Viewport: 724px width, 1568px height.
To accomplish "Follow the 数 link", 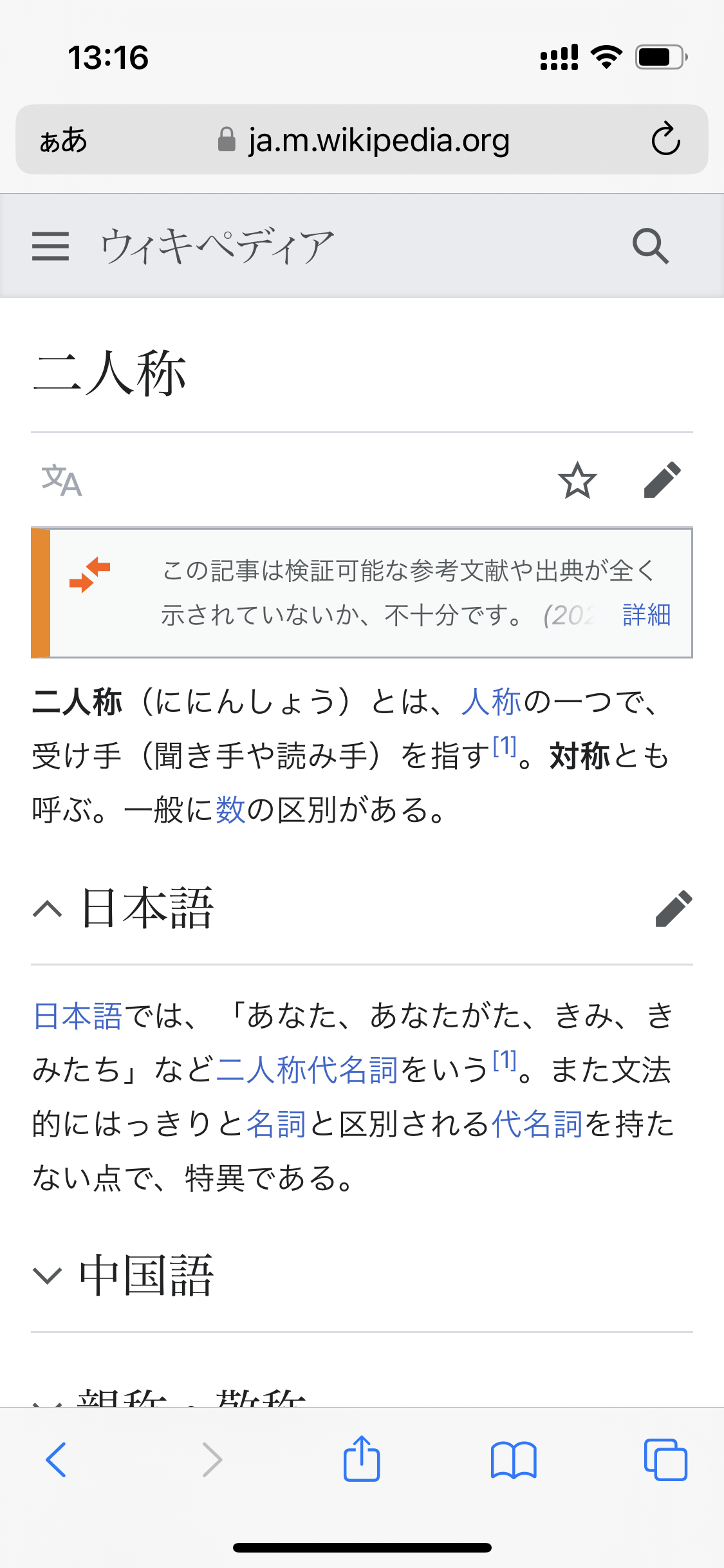I will 230,810.
